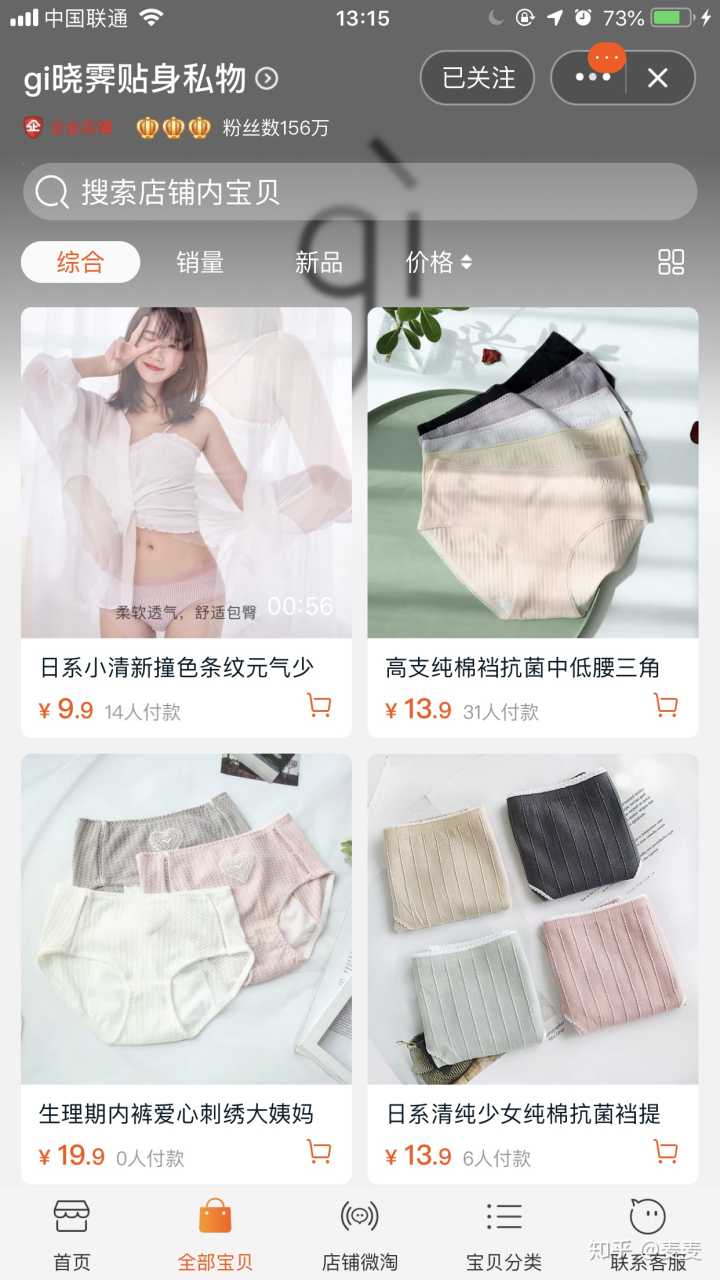Sort items by 价格
Image resolution: width=720 pixels, height=1280 pixels.
coord(438,262)
